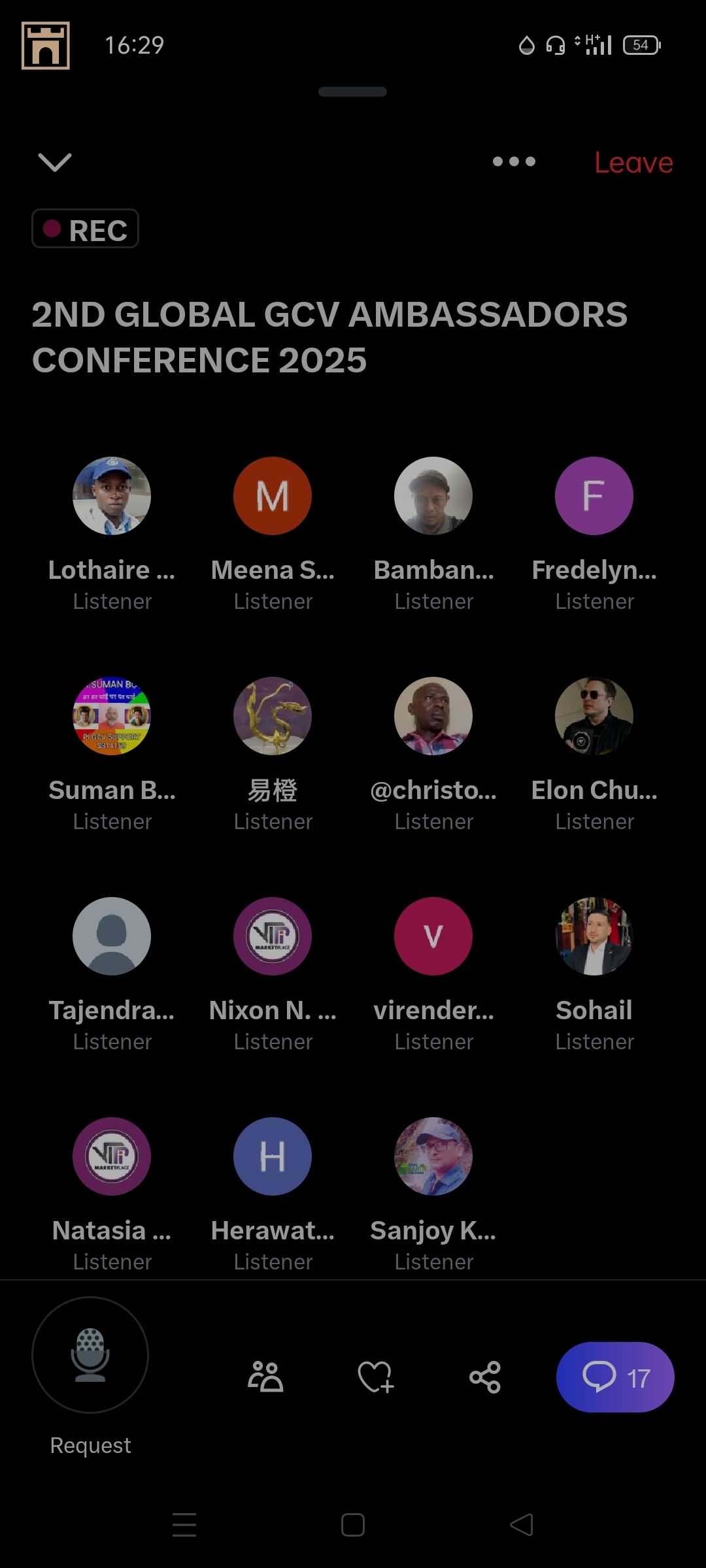Image resolution: width=706 pixels, height=1568 pixels.
Task: Tap Elon Chu's avatar
Action: click(594, 716)
